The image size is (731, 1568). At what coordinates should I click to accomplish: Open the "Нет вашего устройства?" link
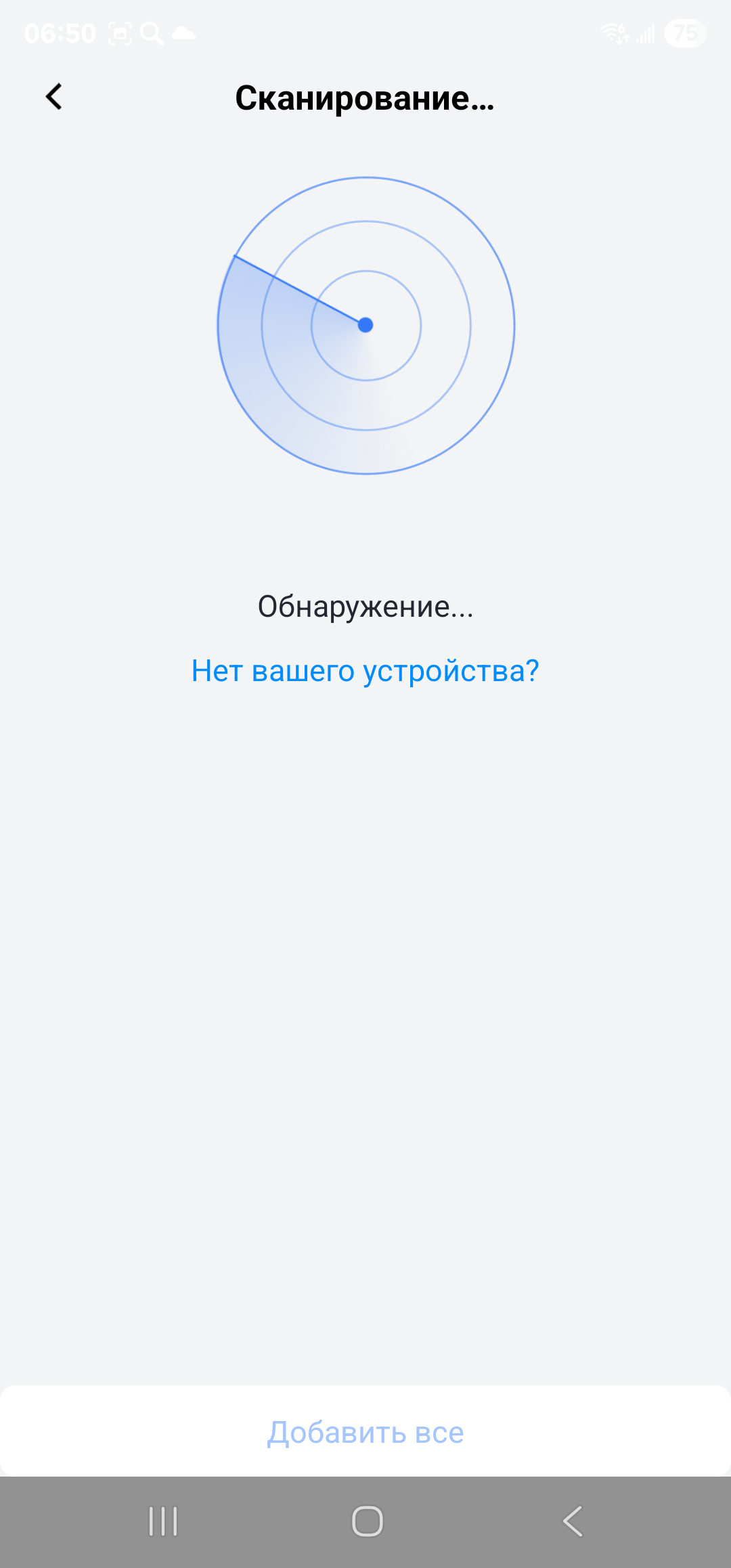365,671
